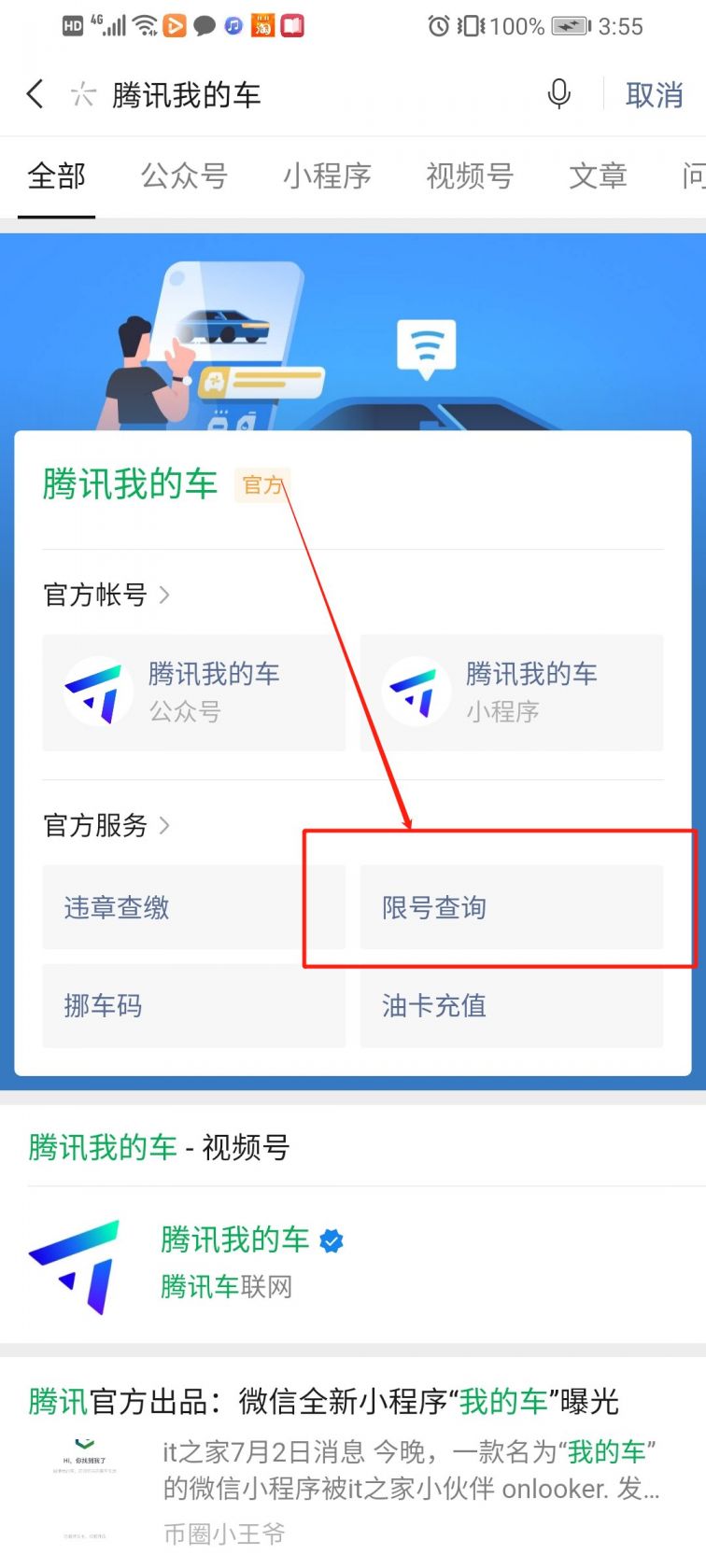Switch to the 视频号 tab
This screenshot has height=1568, width=706.
coord(470,175)
